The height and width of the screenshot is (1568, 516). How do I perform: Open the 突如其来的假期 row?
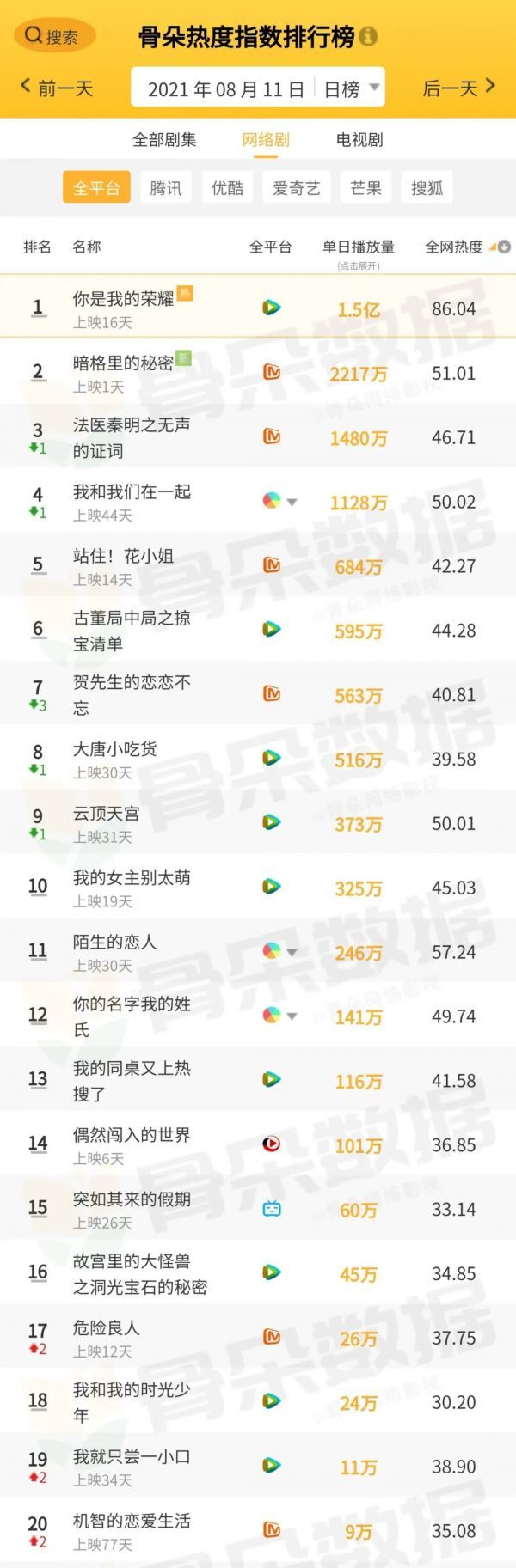click(132, 1199)
